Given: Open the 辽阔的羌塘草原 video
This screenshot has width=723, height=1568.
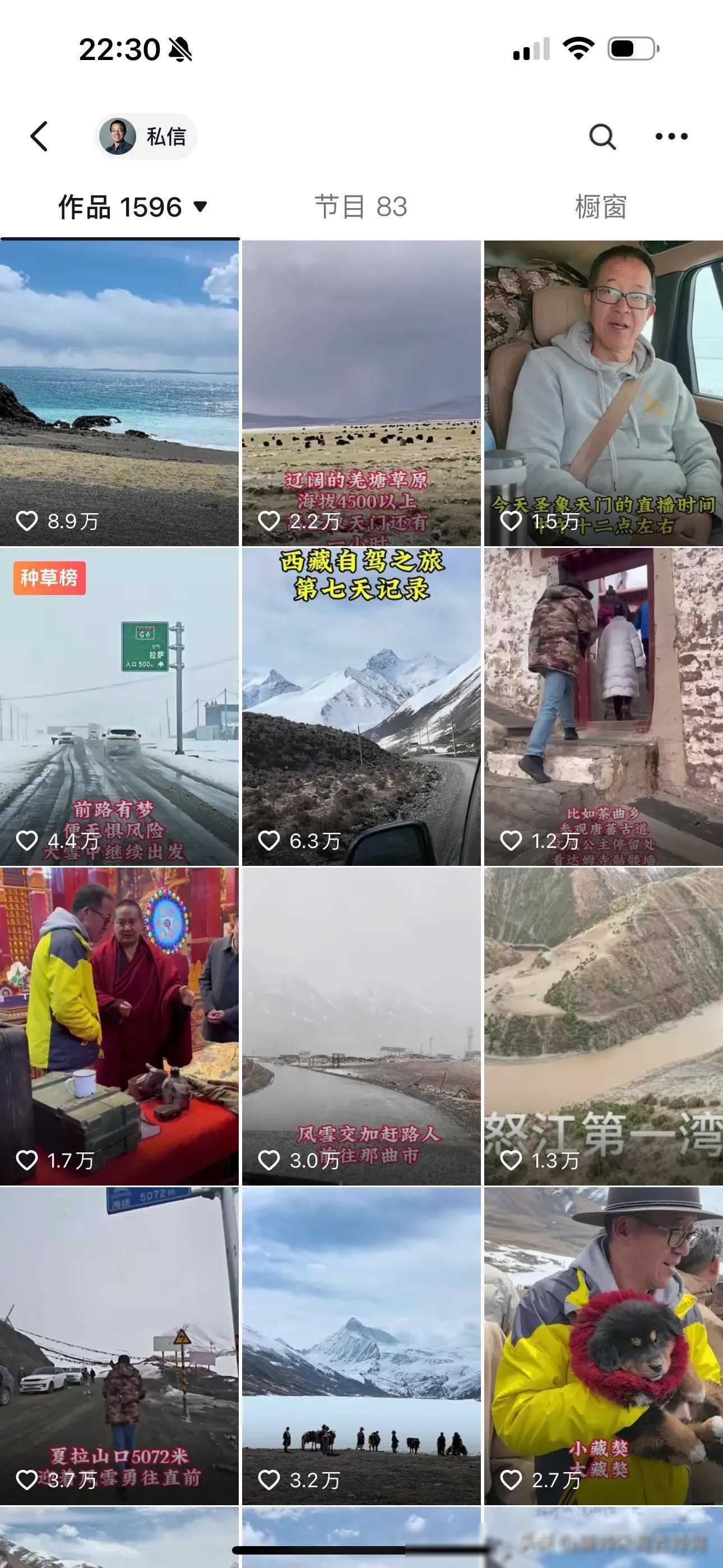Looking at the screenshot, I should point(361,393).
